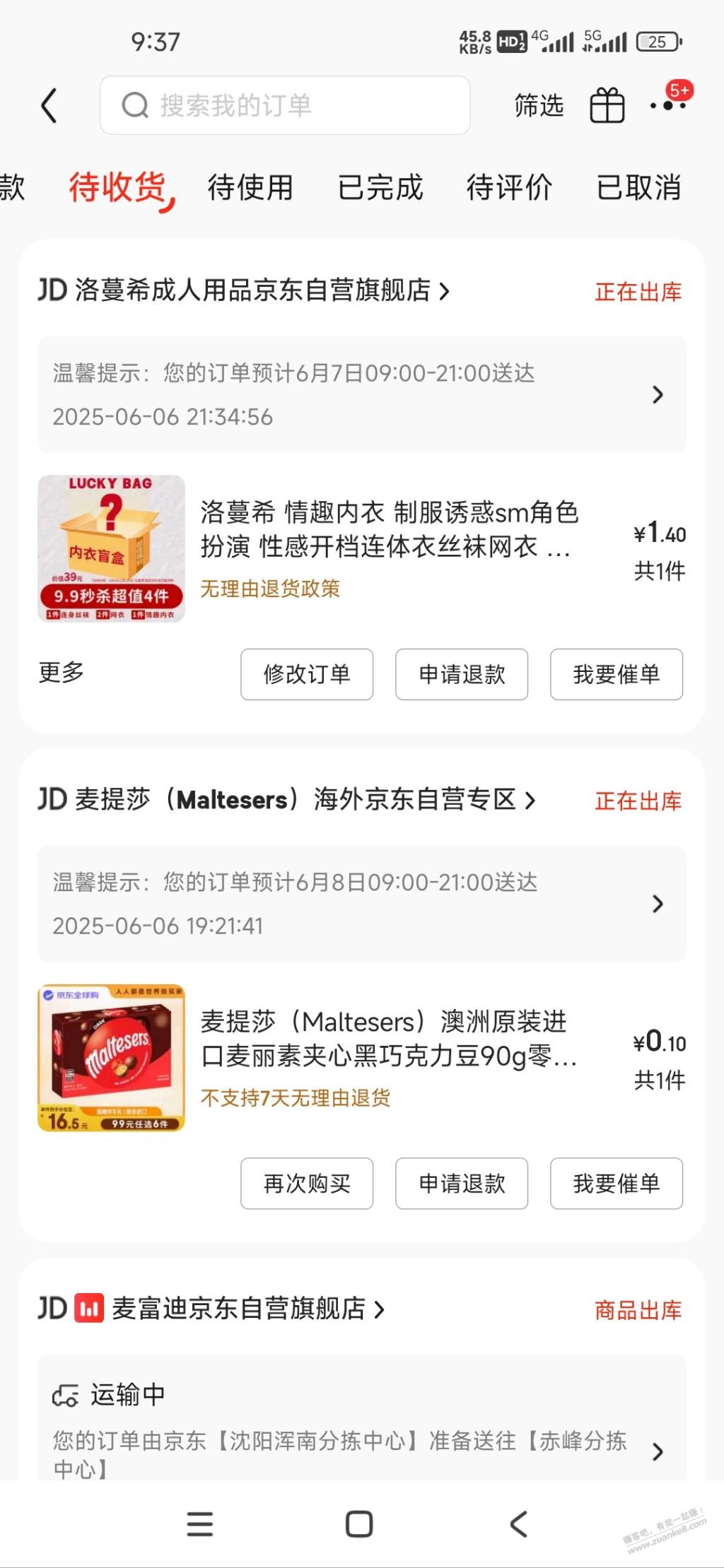Switch to the 已完成 tab
The image size is (724, 1568).
pos(380,187)
